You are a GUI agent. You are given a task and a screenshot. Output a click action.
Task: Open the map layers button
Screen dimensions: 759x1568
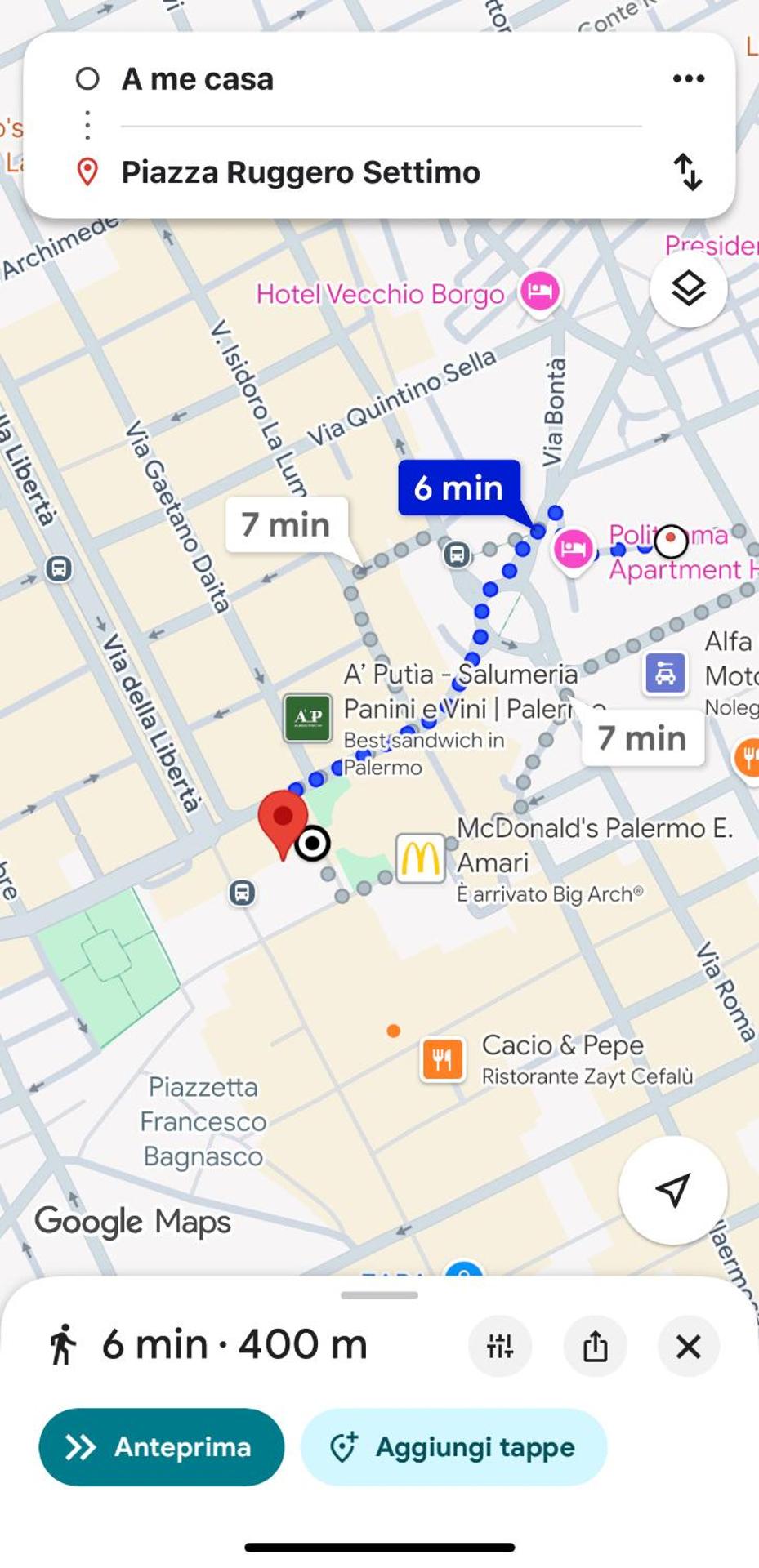[688, 289]
